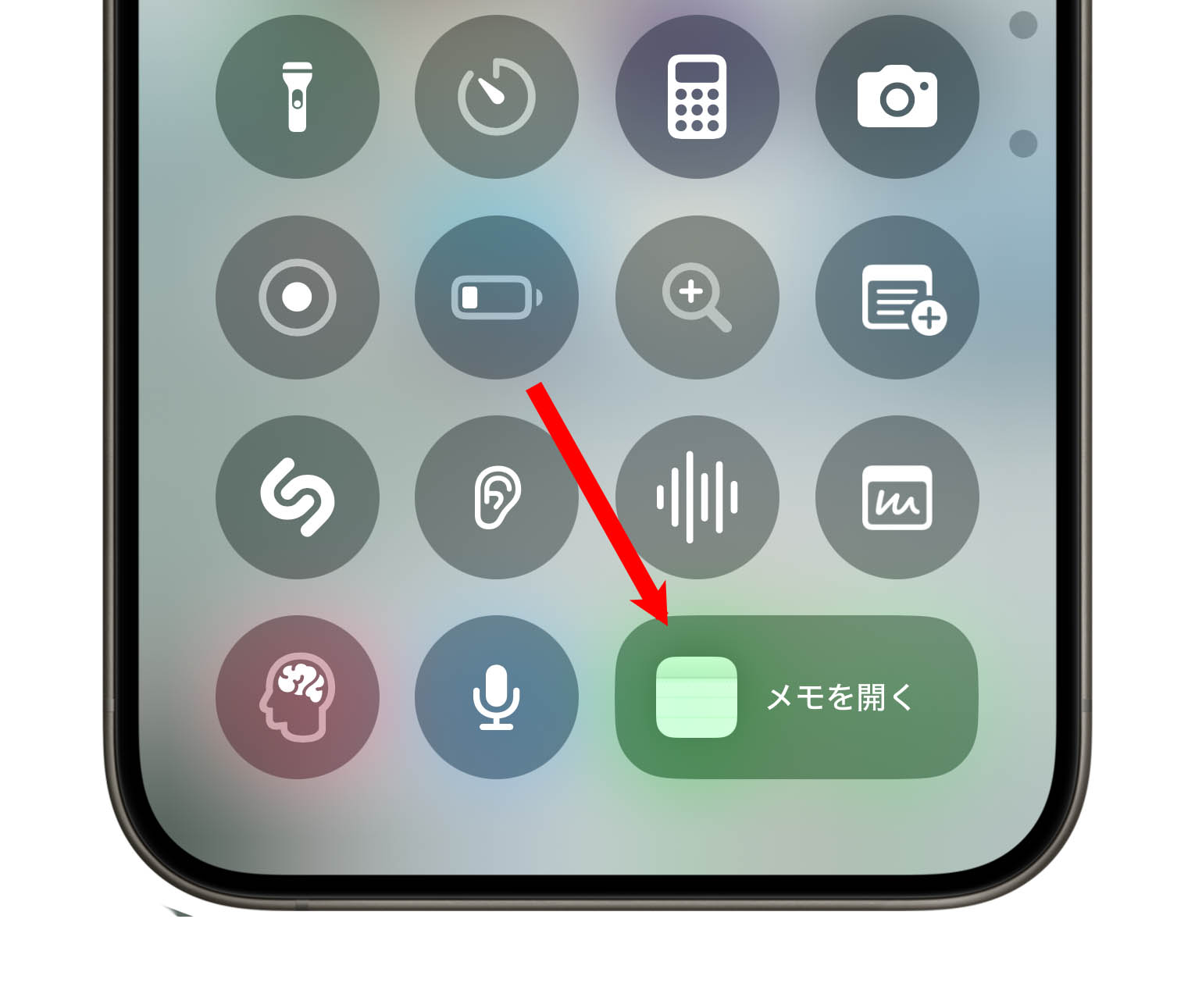Viewport: 1195px width, 1008px height.
Task: Toggle Low Power Mode battery control
Action: point(497,297)
